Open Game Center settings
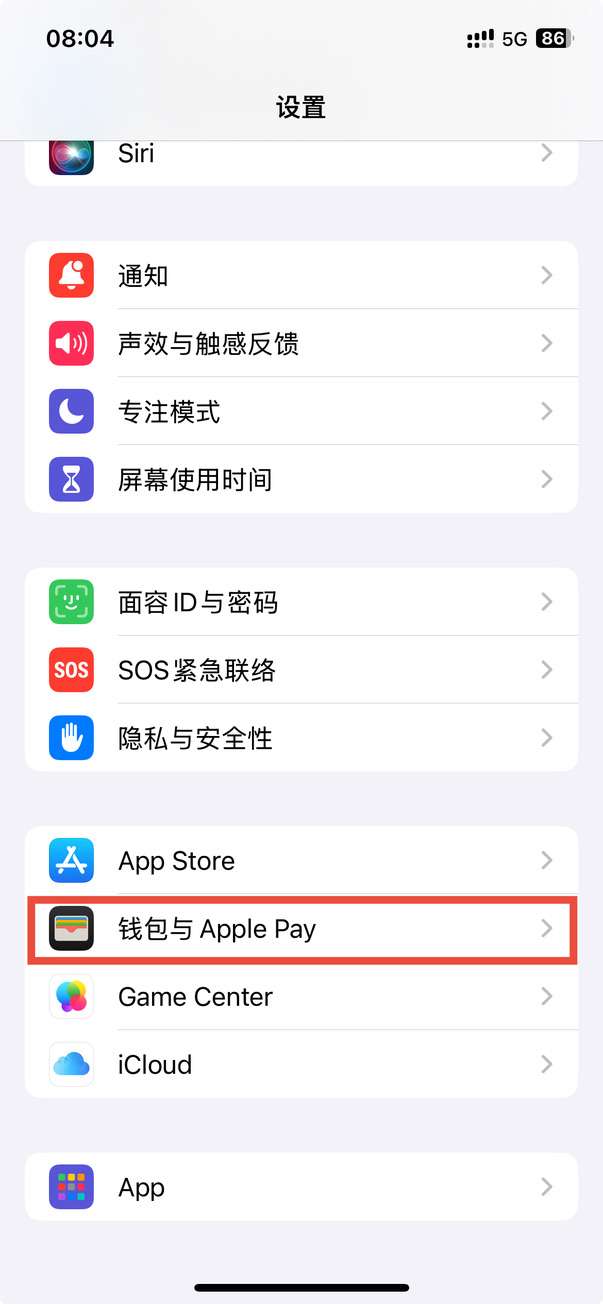Image resolution: width=603 pixels, height=1304 pixels. [x=300, y=997]
